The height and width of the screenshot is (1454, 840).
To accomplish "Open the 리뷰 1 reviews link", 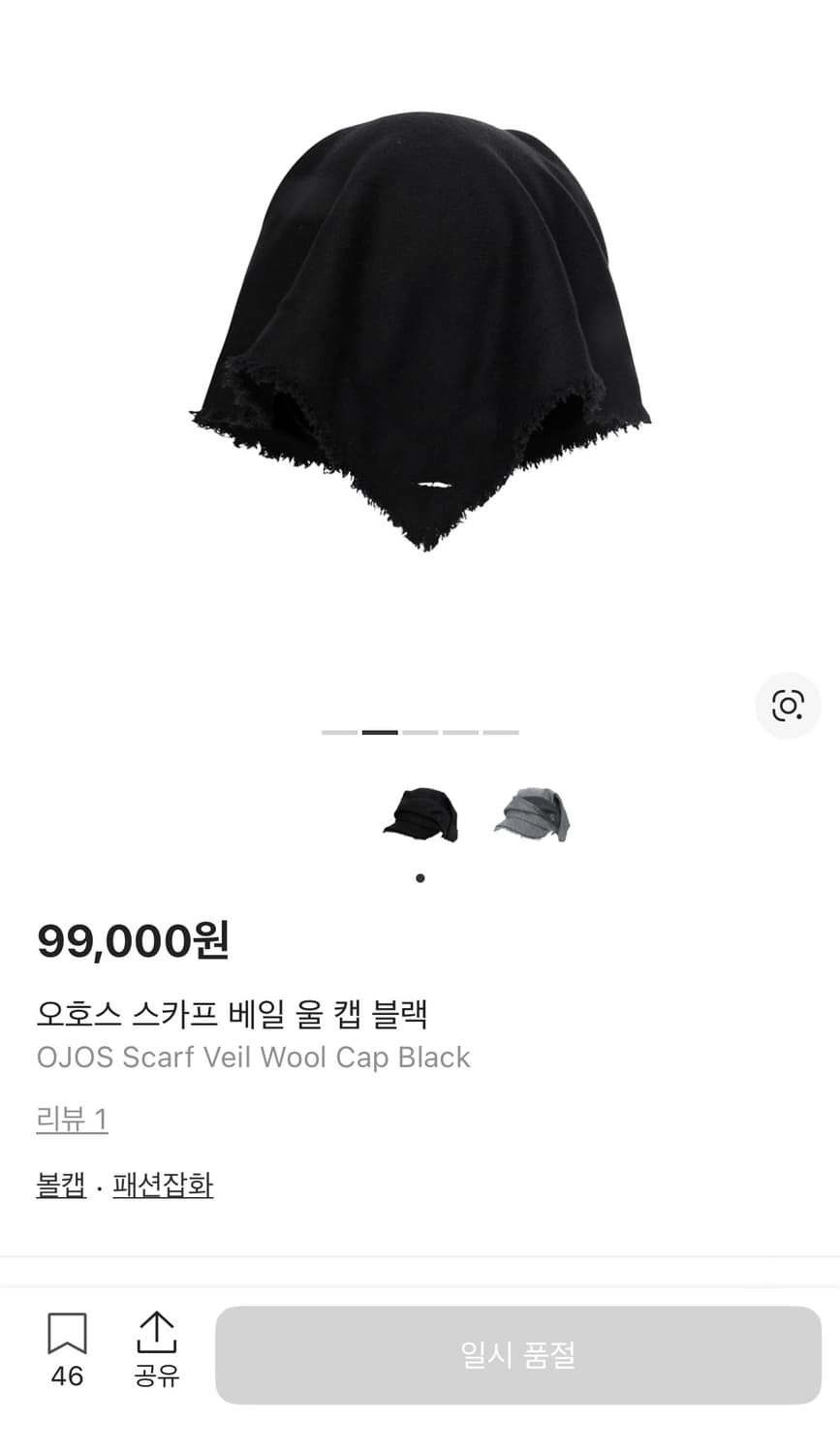I will 72,1118.
